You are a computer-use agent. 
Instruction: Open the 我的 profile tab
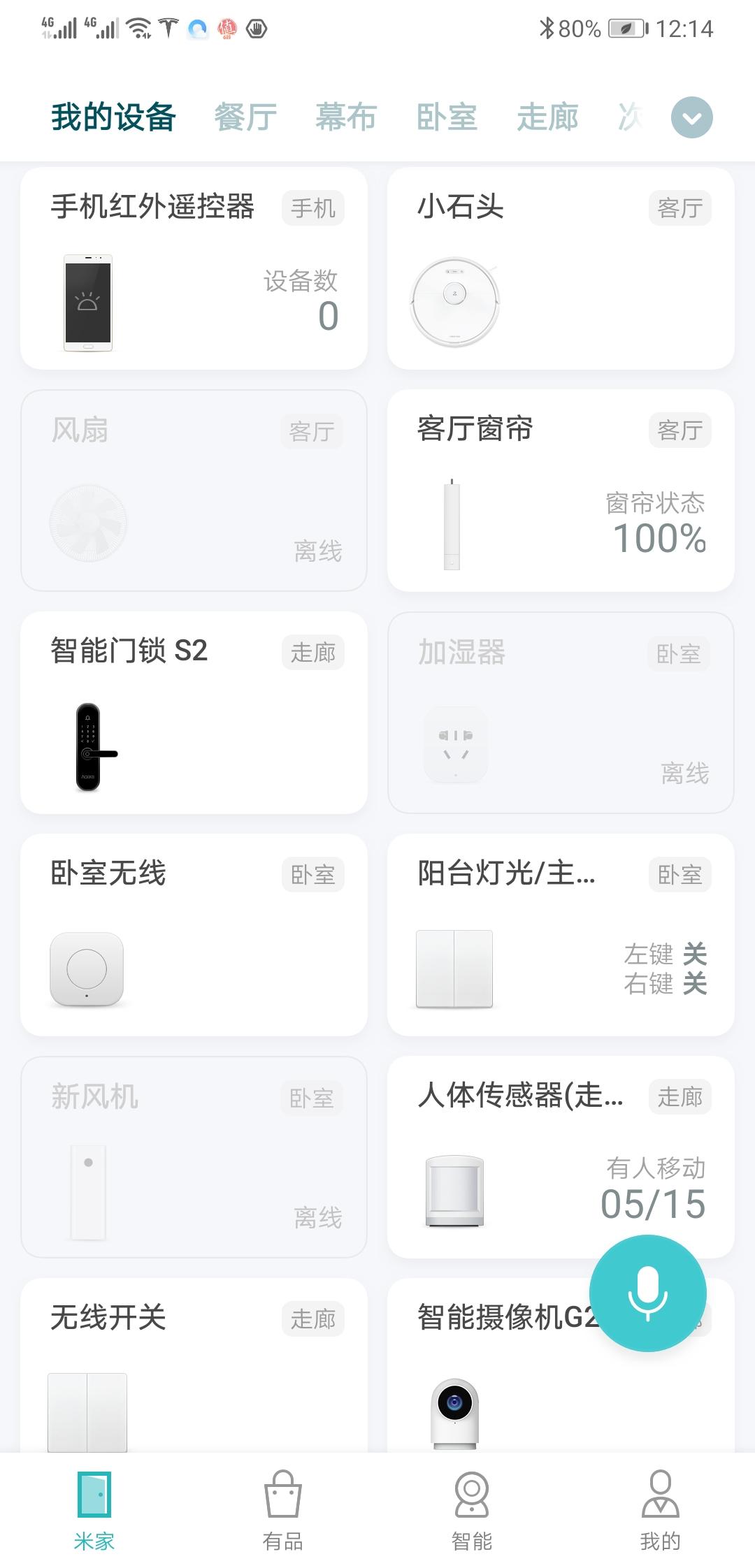[x=661, y=1509]
